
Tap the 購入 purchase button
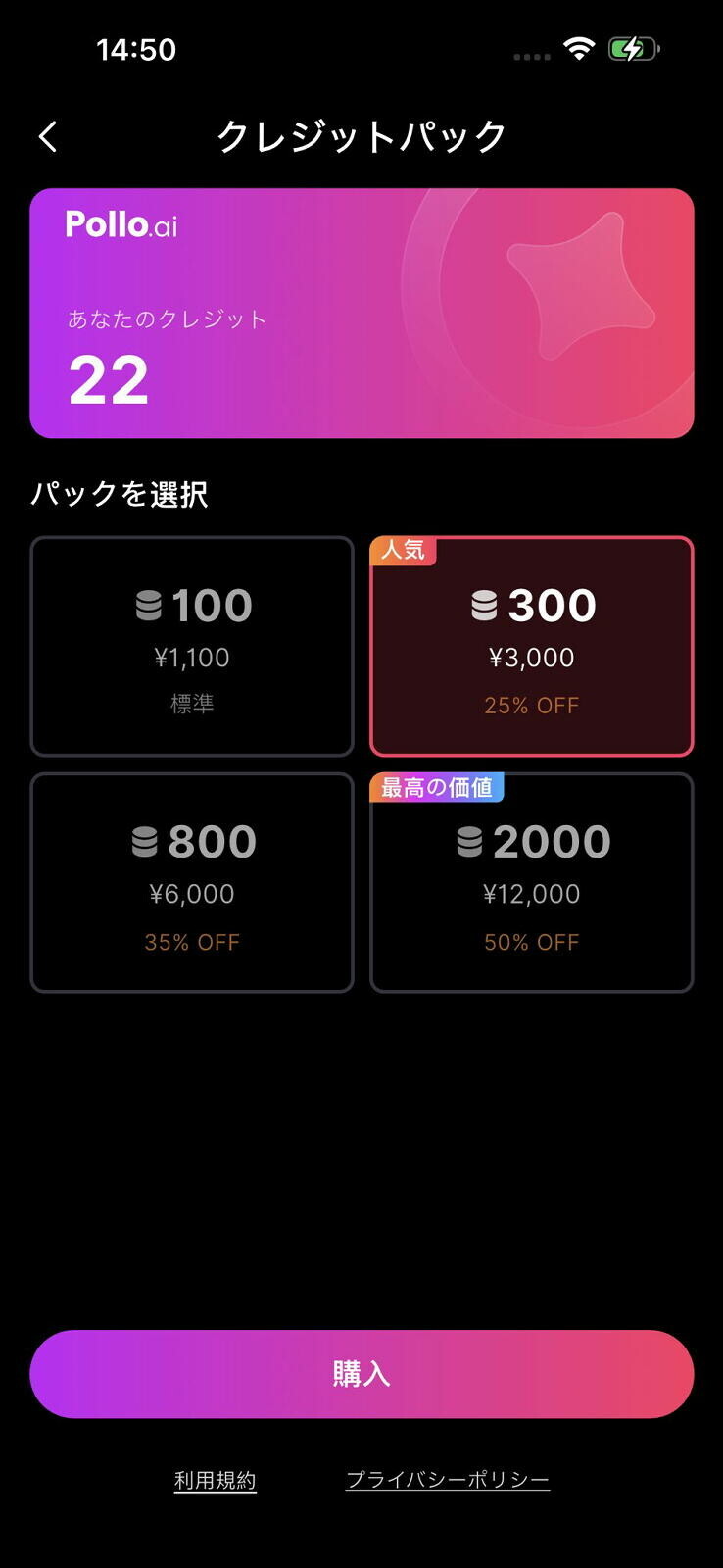coord(361,1374)
